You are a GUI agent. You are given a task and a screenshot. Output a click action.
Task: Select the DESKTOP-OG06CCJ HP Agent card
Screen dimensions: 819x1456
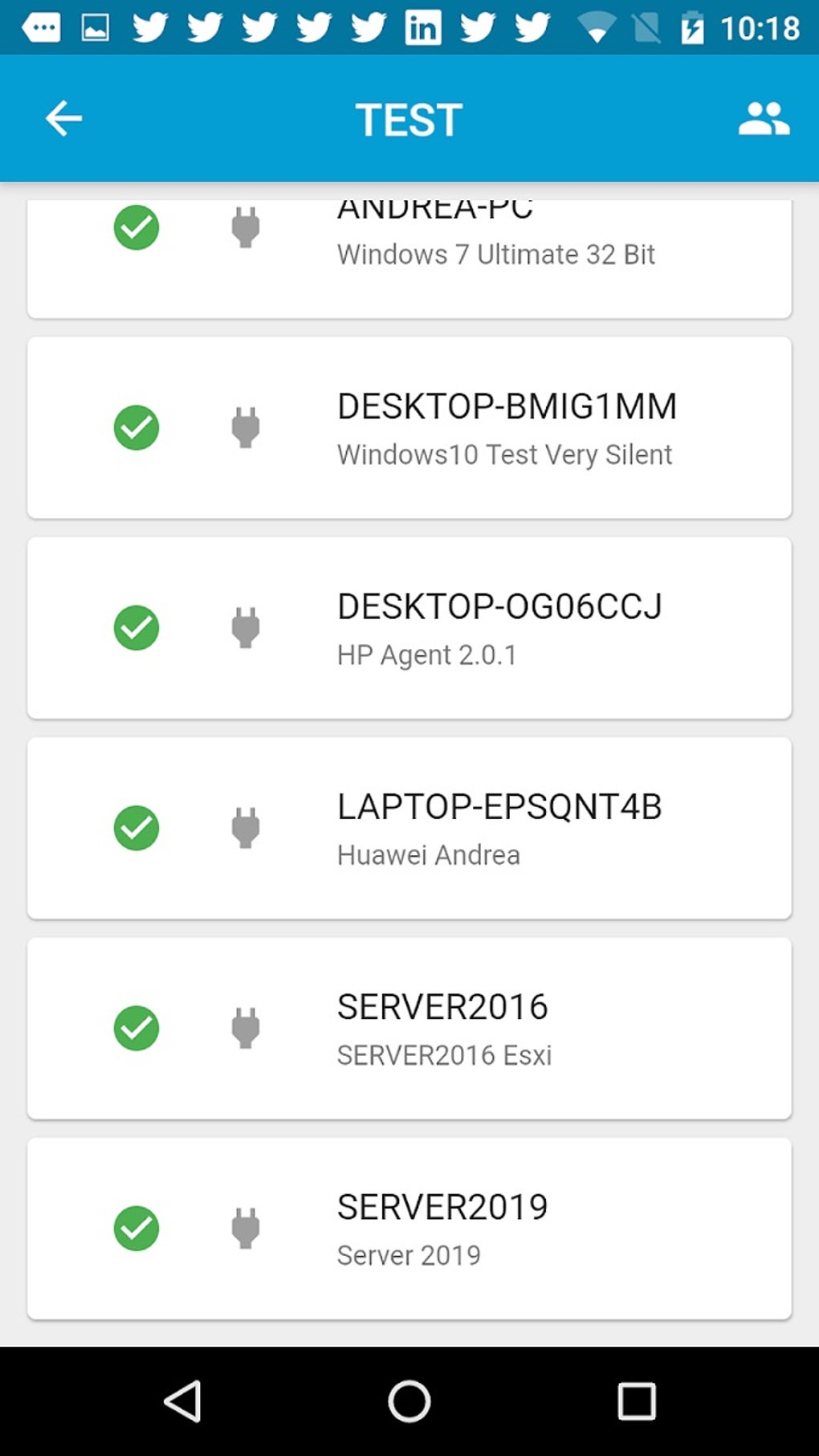pos(409,628)
